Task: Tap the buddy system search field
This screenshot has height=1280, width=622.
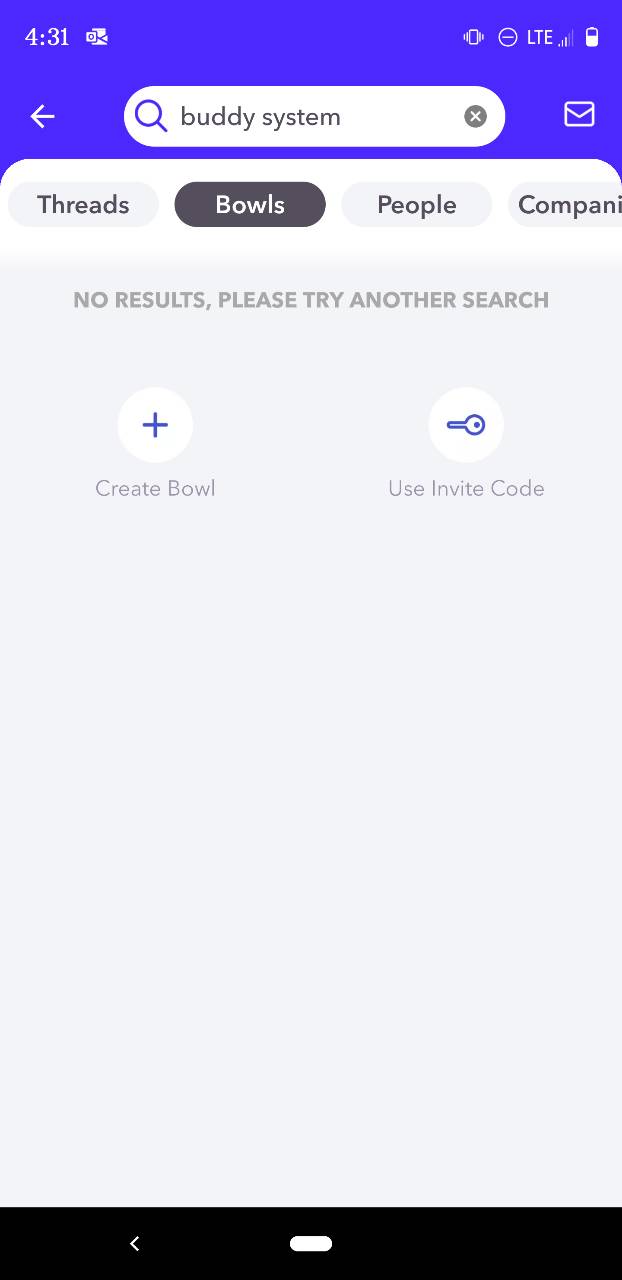Action: point(314,117)
